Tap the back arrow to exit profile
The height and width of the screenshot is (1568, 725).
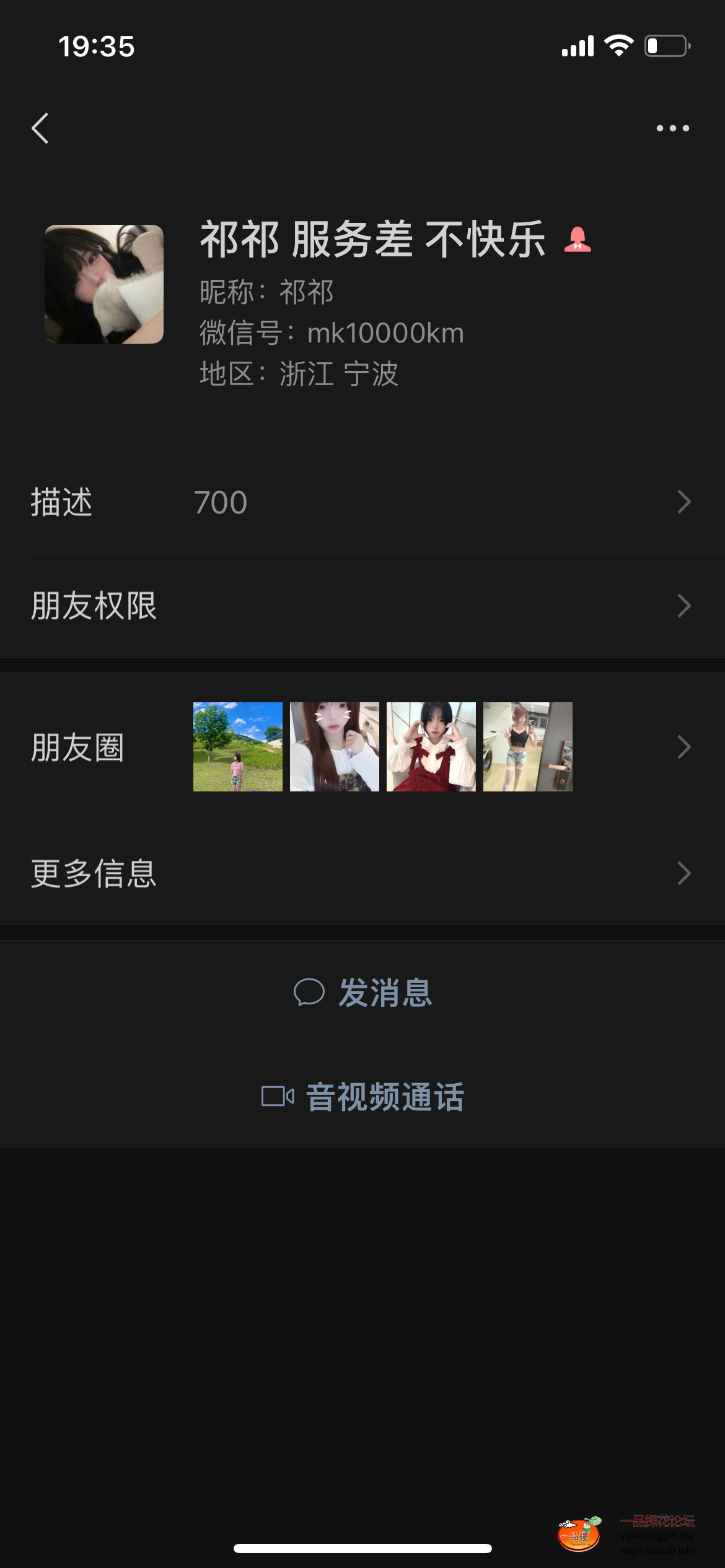(40, 128)
